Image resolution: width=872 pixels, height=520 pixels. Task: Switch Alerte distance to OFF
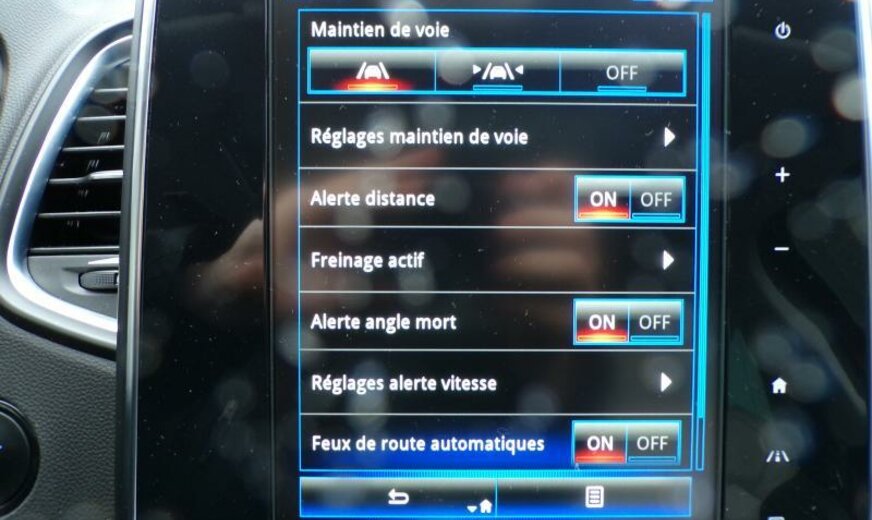point(656,199)
